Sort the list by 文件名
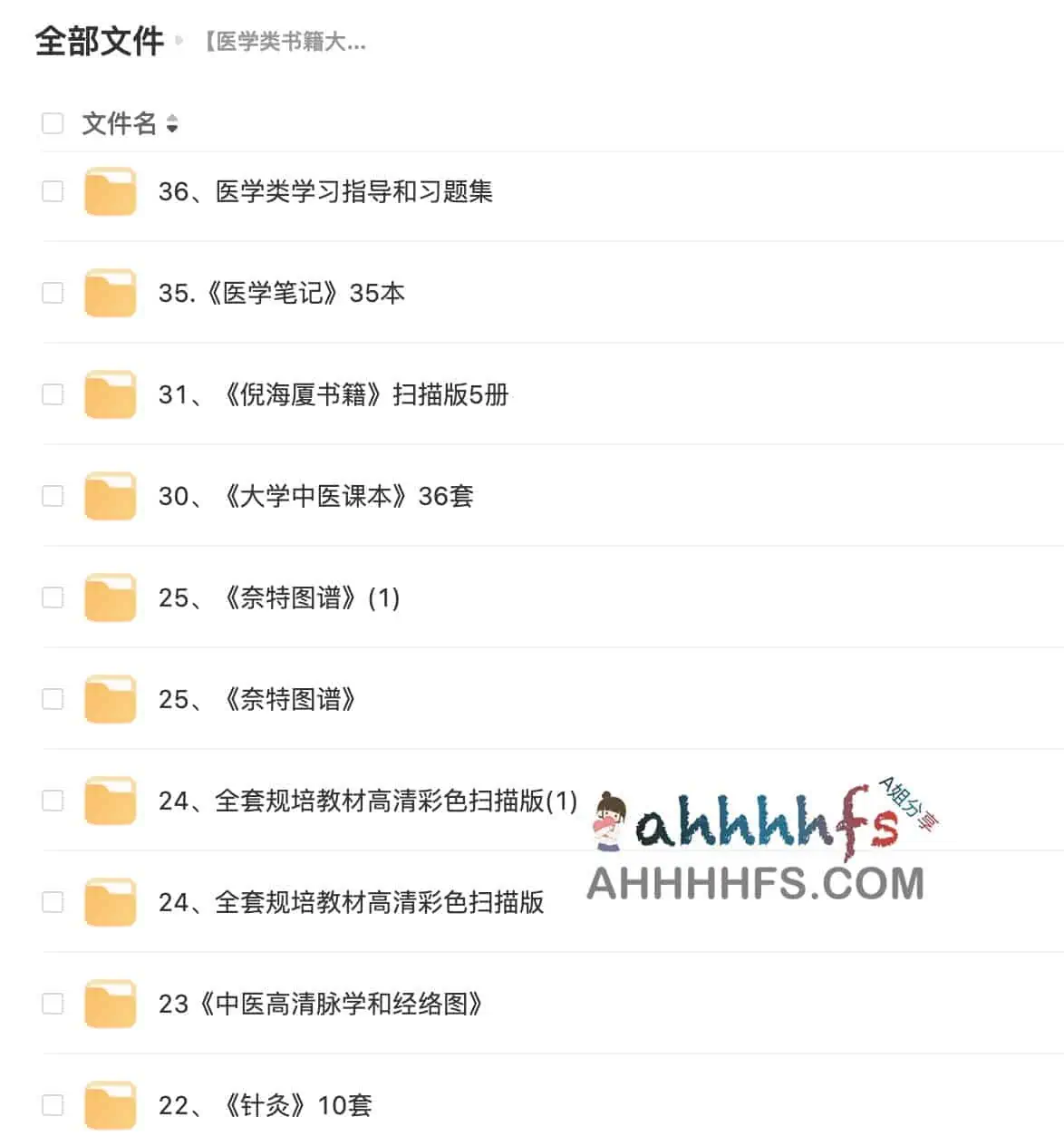Screen dimensions: 1064x1146 [x=172, y=124]
